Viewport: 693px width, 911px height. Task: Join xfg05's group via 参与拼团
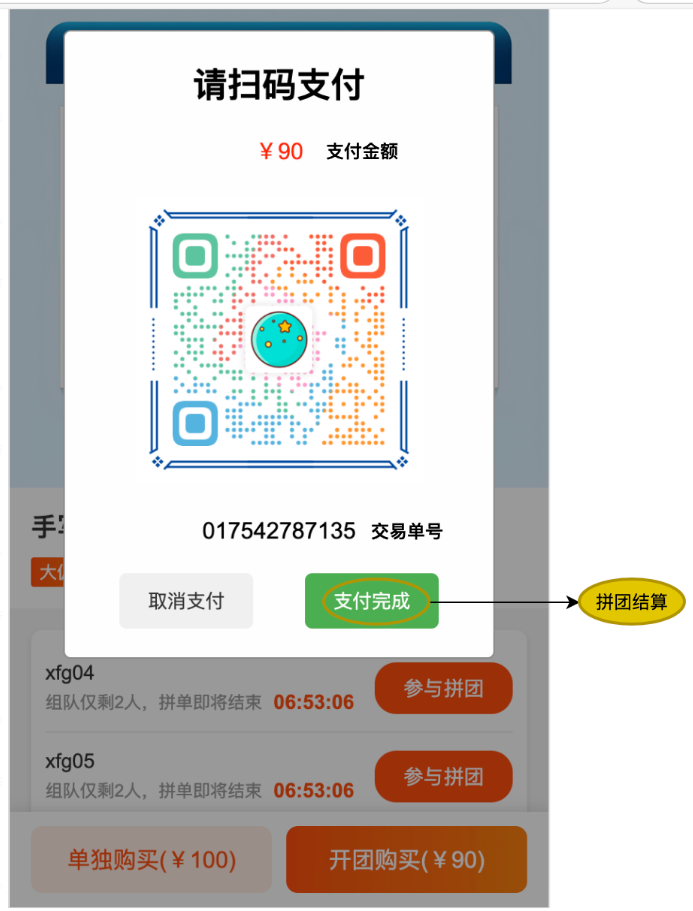click(443, 776)
